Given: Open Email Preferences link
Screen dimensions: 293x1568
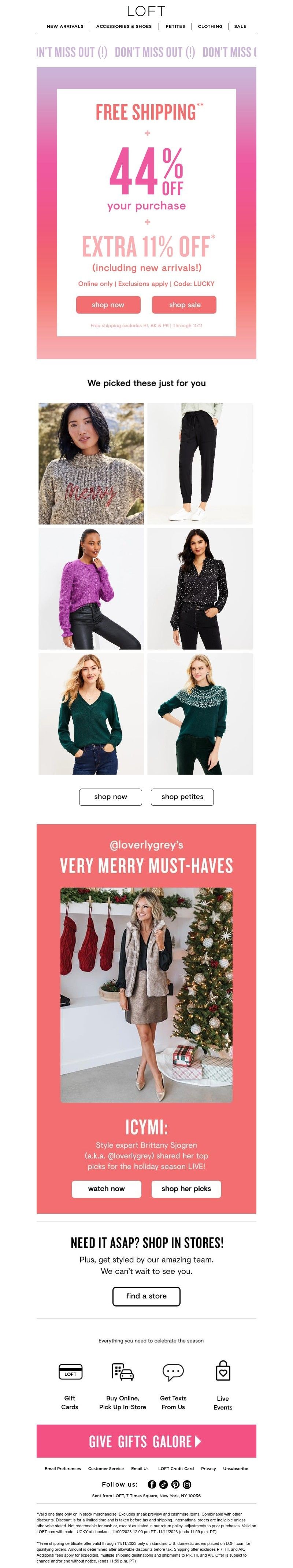Looking at the screenshot, I should click(63, 1468).
